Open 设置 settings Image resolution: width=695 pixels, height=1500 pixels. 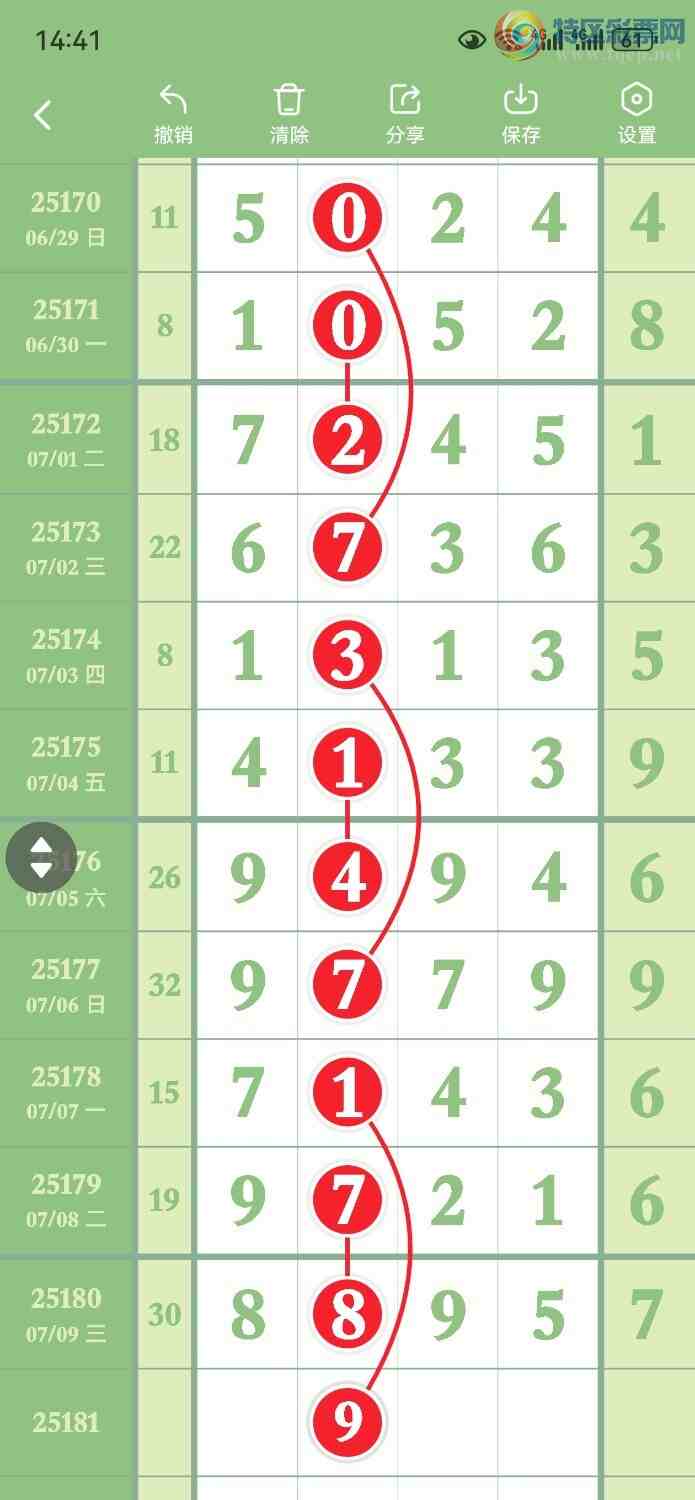[636, 114]
